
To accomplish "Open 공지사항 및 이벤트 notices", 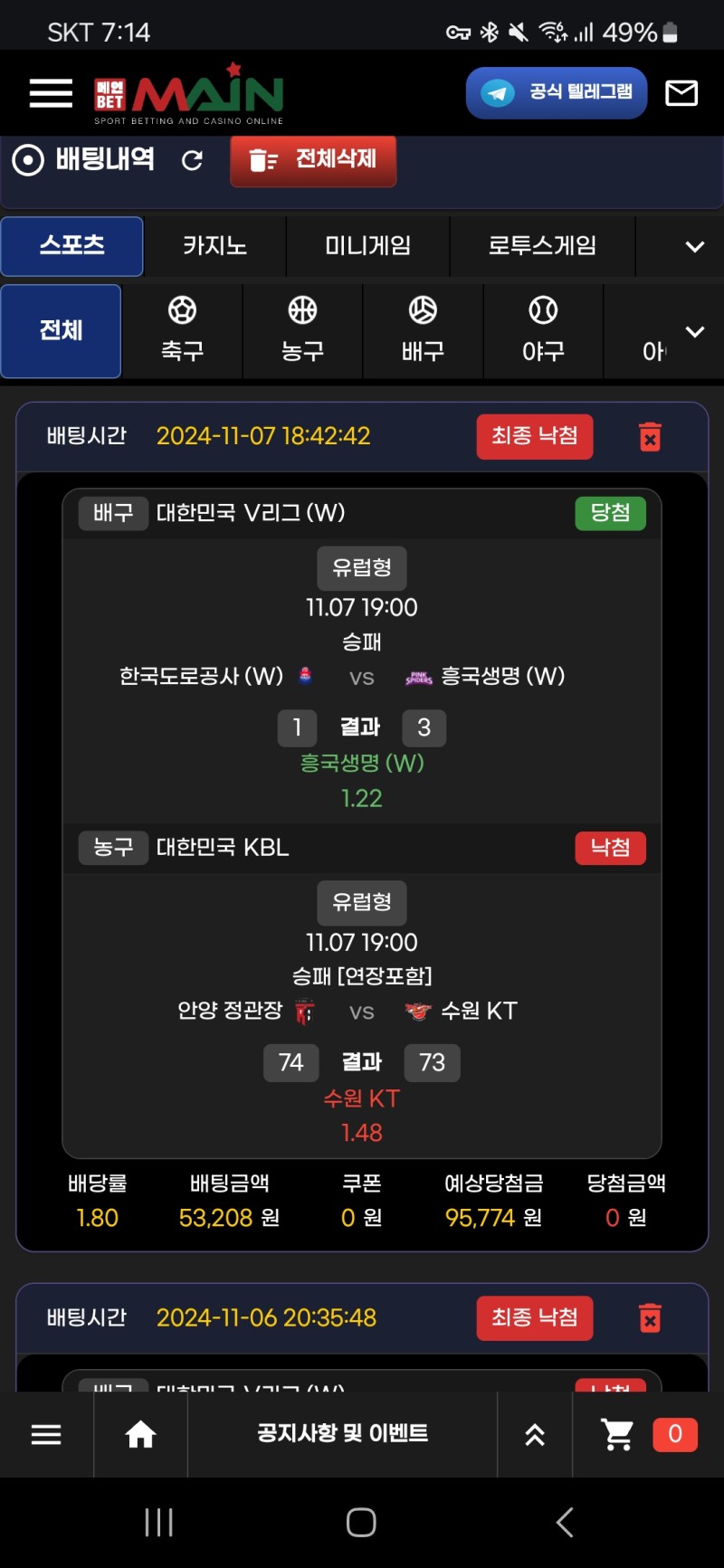I will point(342,1433).
